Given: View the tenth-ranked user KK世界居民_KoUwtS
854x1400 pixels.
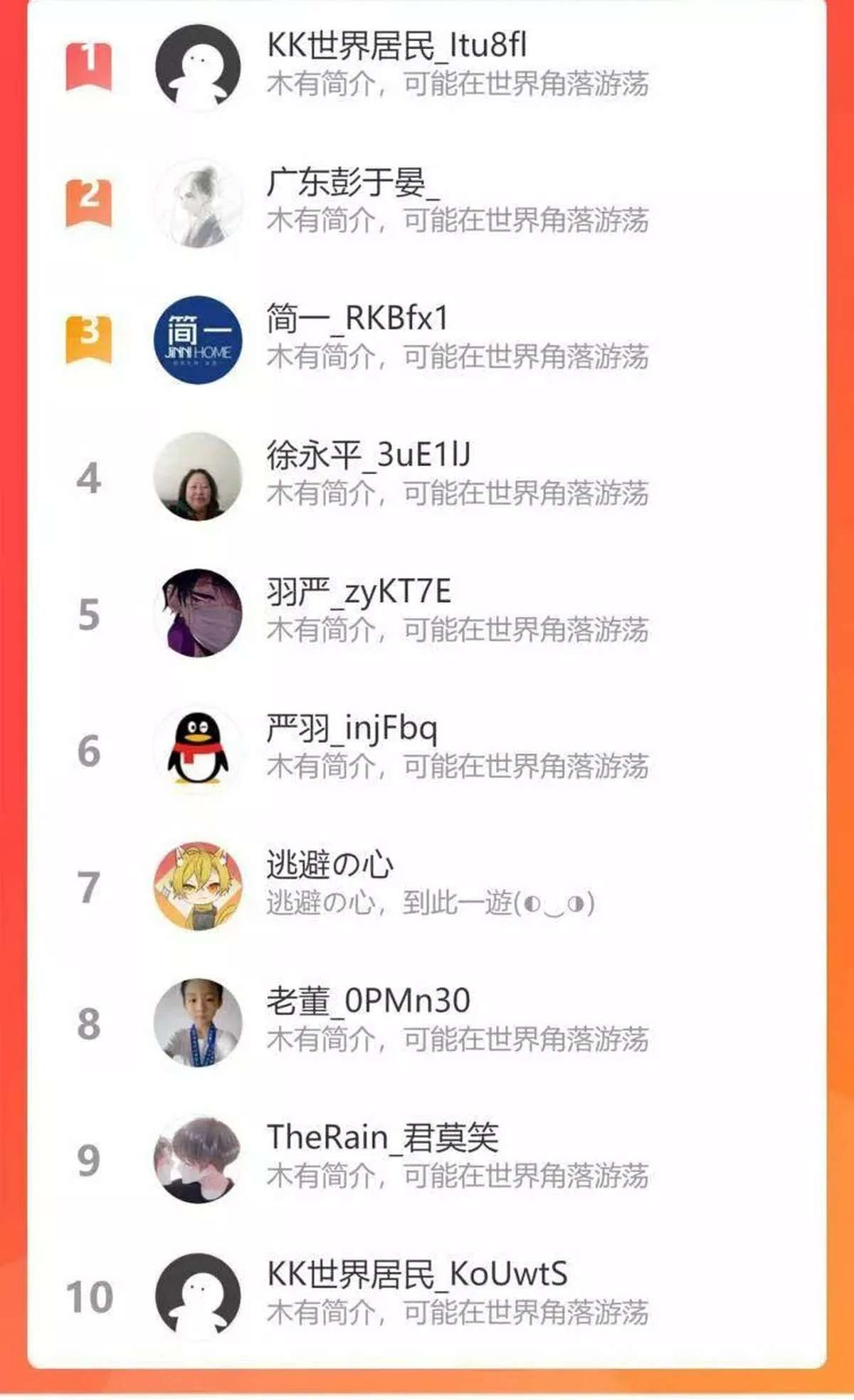Looking at the screenshot, I should click(x=427, y=1296).
